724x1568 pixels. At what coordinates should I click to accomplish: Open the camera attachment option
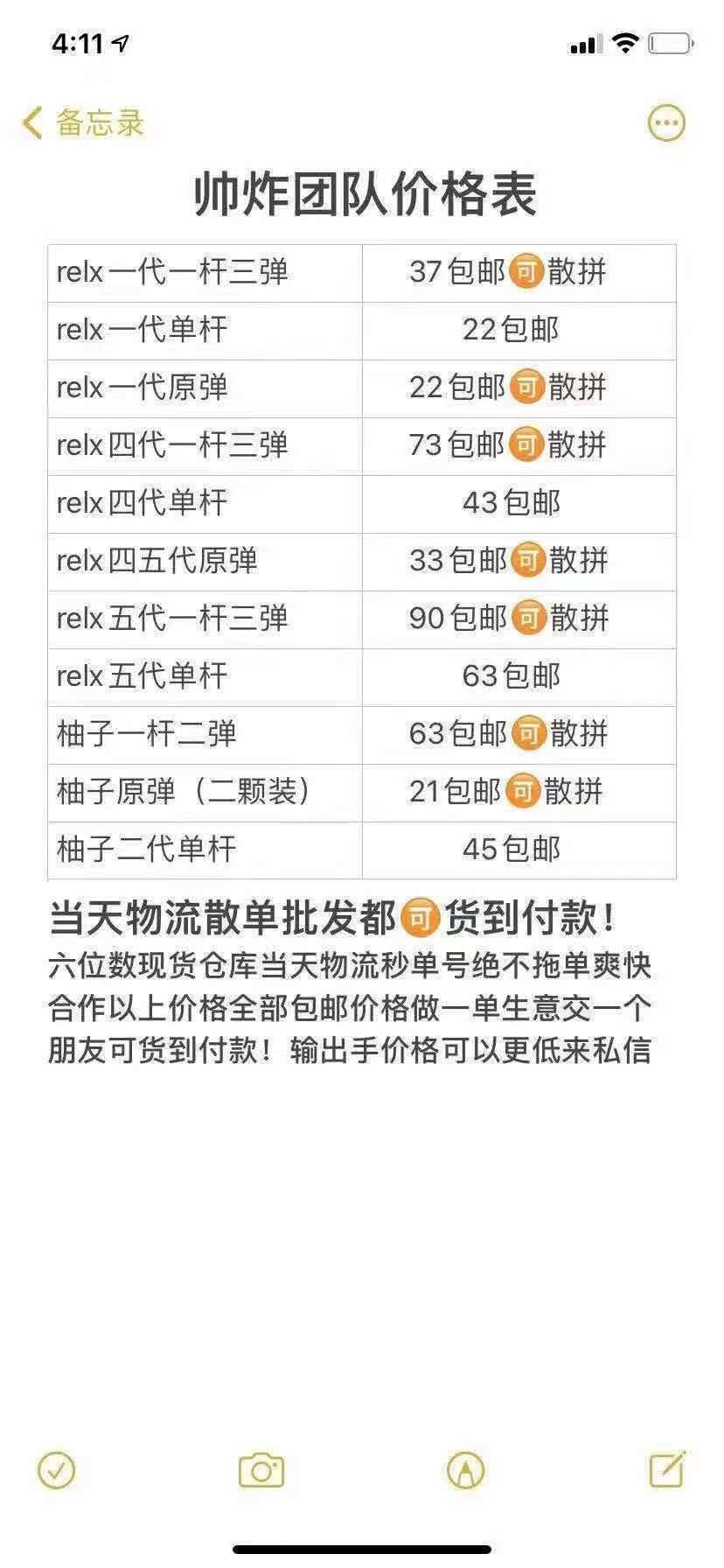261,1471
